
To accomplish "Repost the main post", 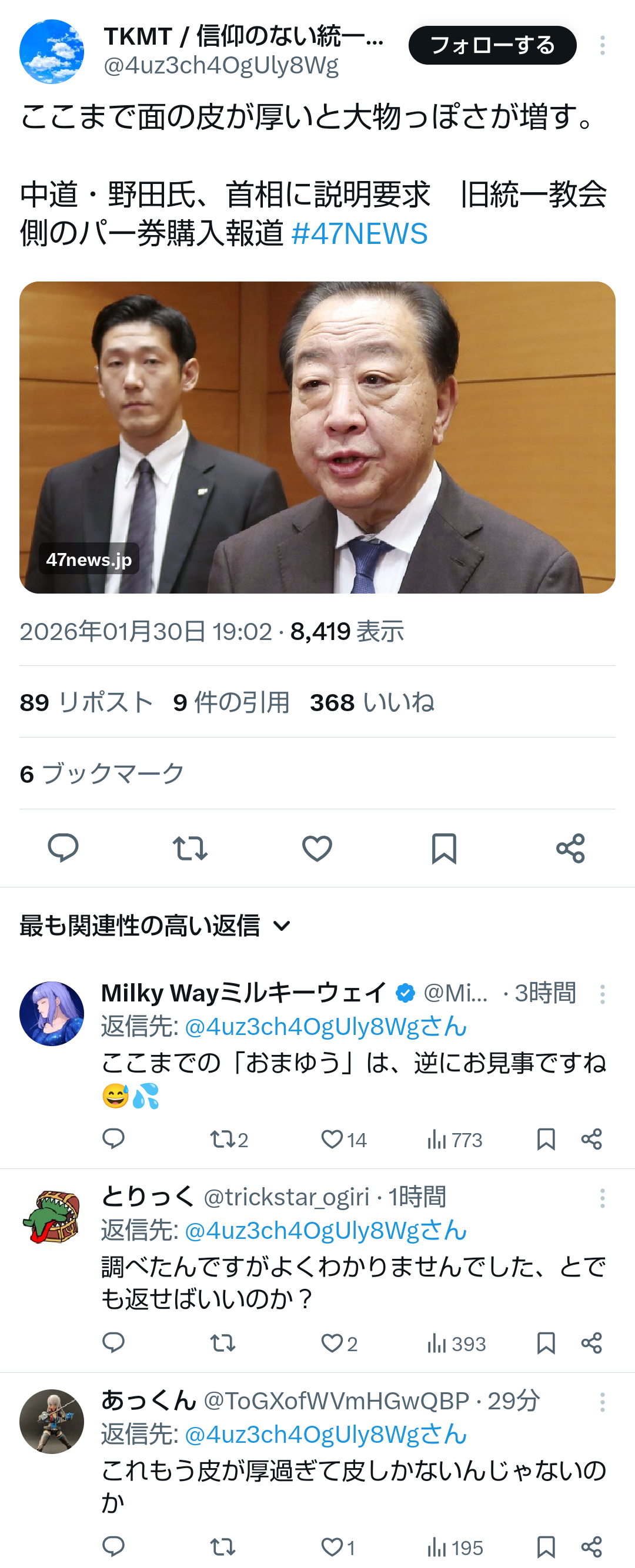I will [x=190, y=848].
